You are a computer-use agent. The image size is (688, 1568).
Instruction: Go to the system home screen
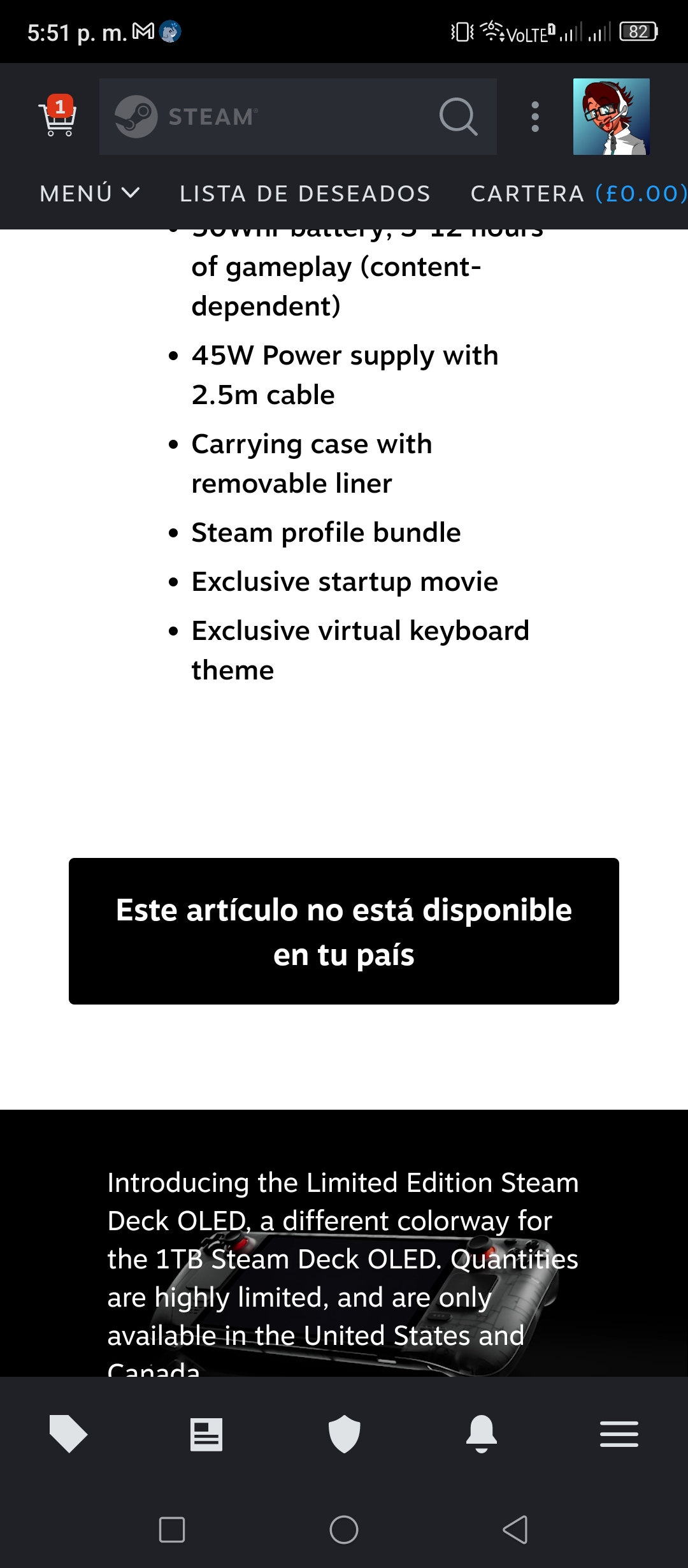coord(344,1529)
